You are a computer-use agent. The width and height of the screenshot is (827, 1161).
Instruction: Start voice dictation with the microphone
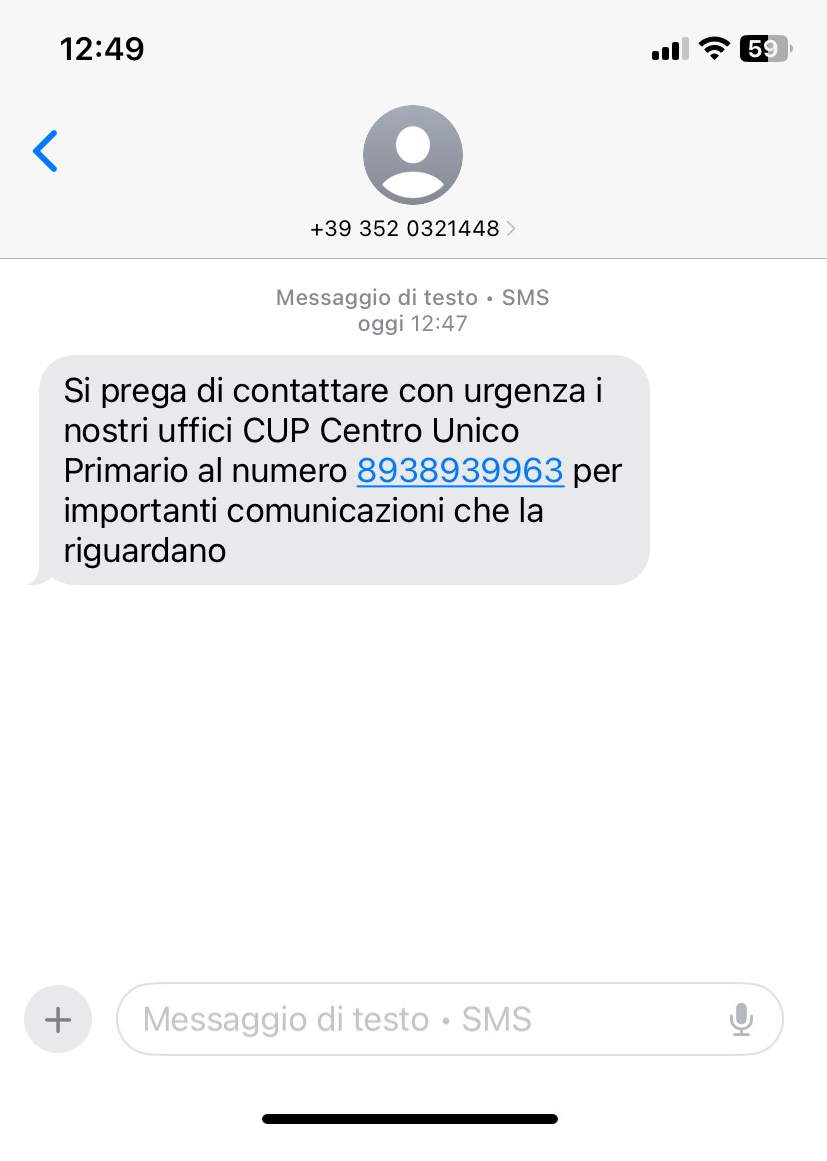(x=740, y=1019)
